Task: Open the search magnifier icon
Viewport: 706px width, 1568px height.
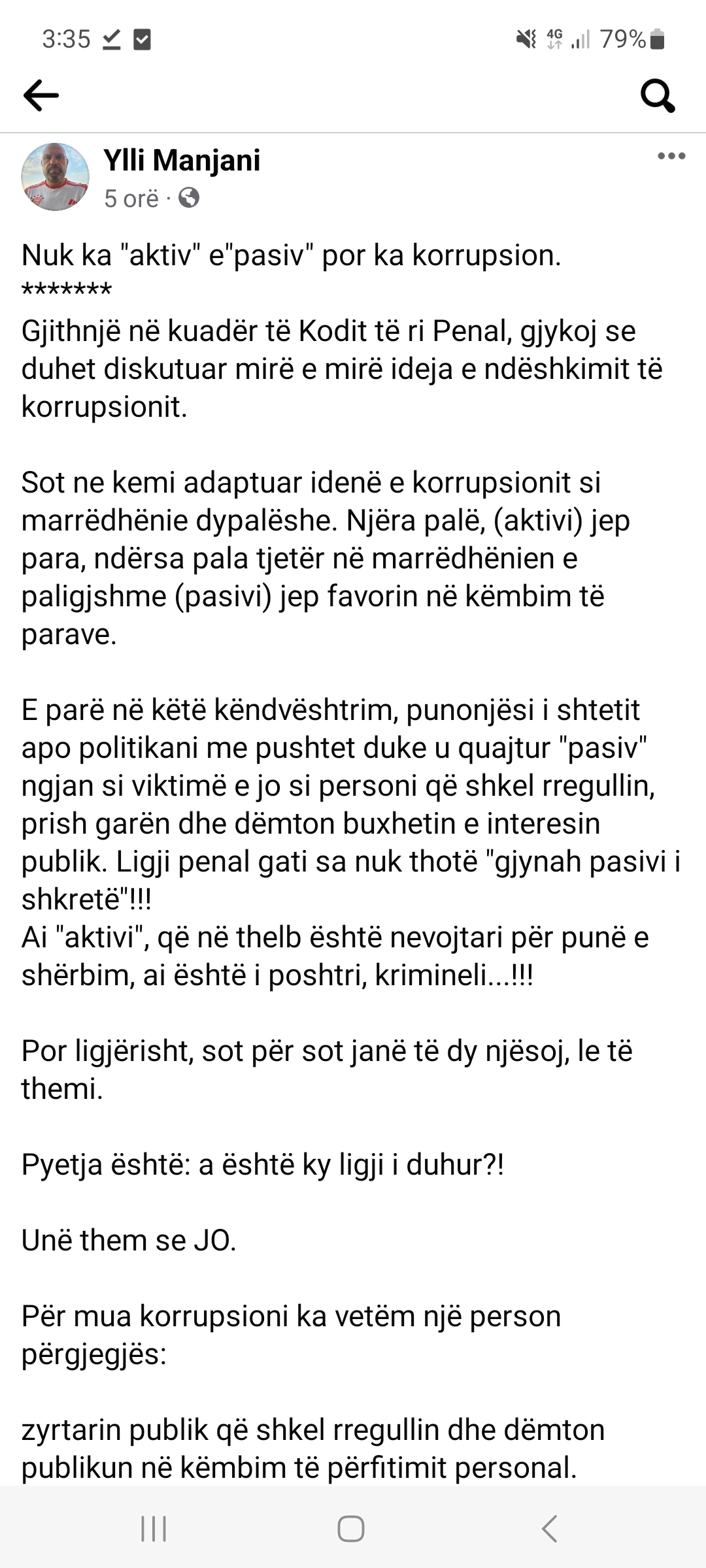Action: click(x=656, y=96)
